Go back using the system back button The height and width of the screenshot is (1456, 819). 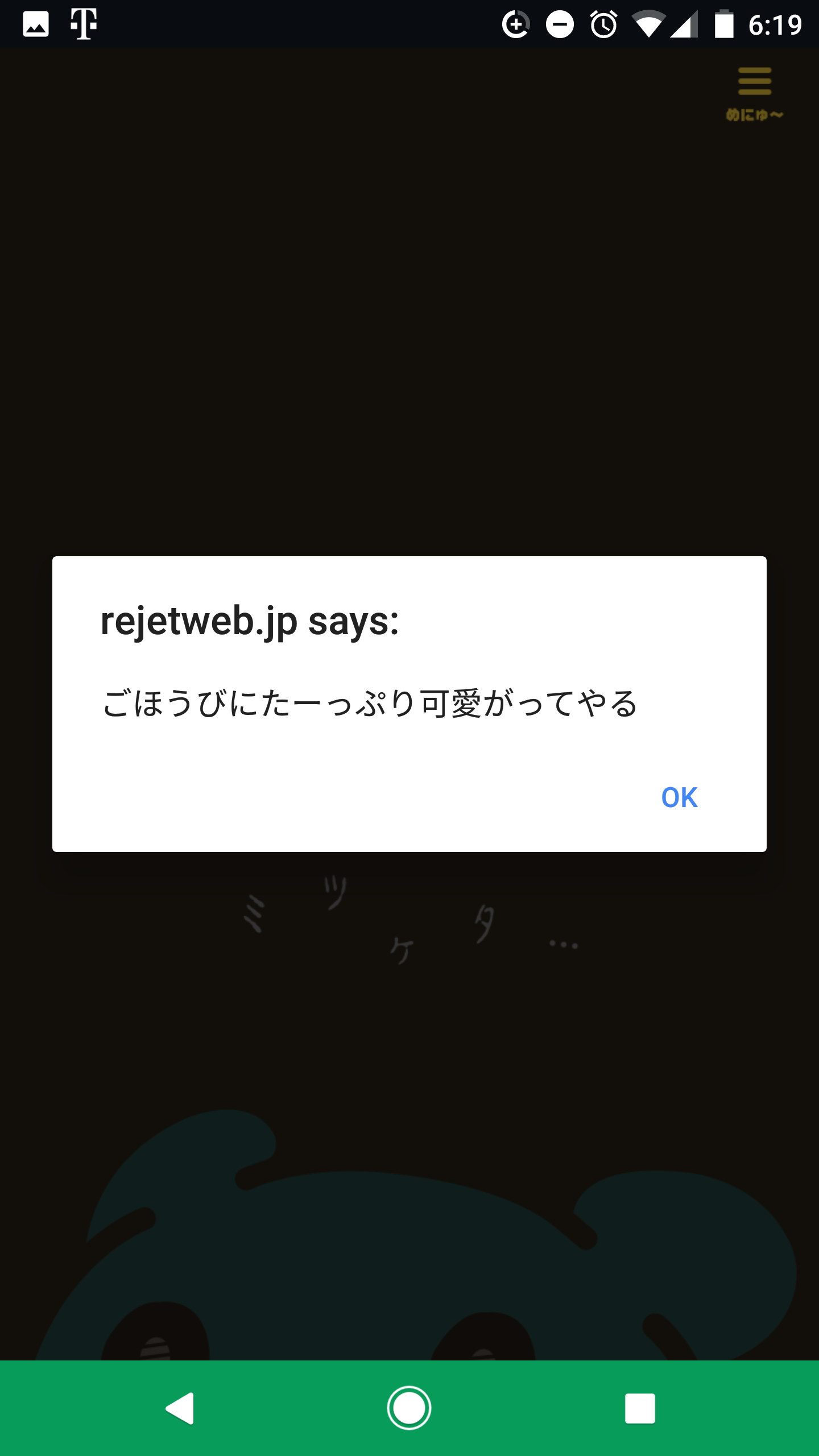(180, 1408)
